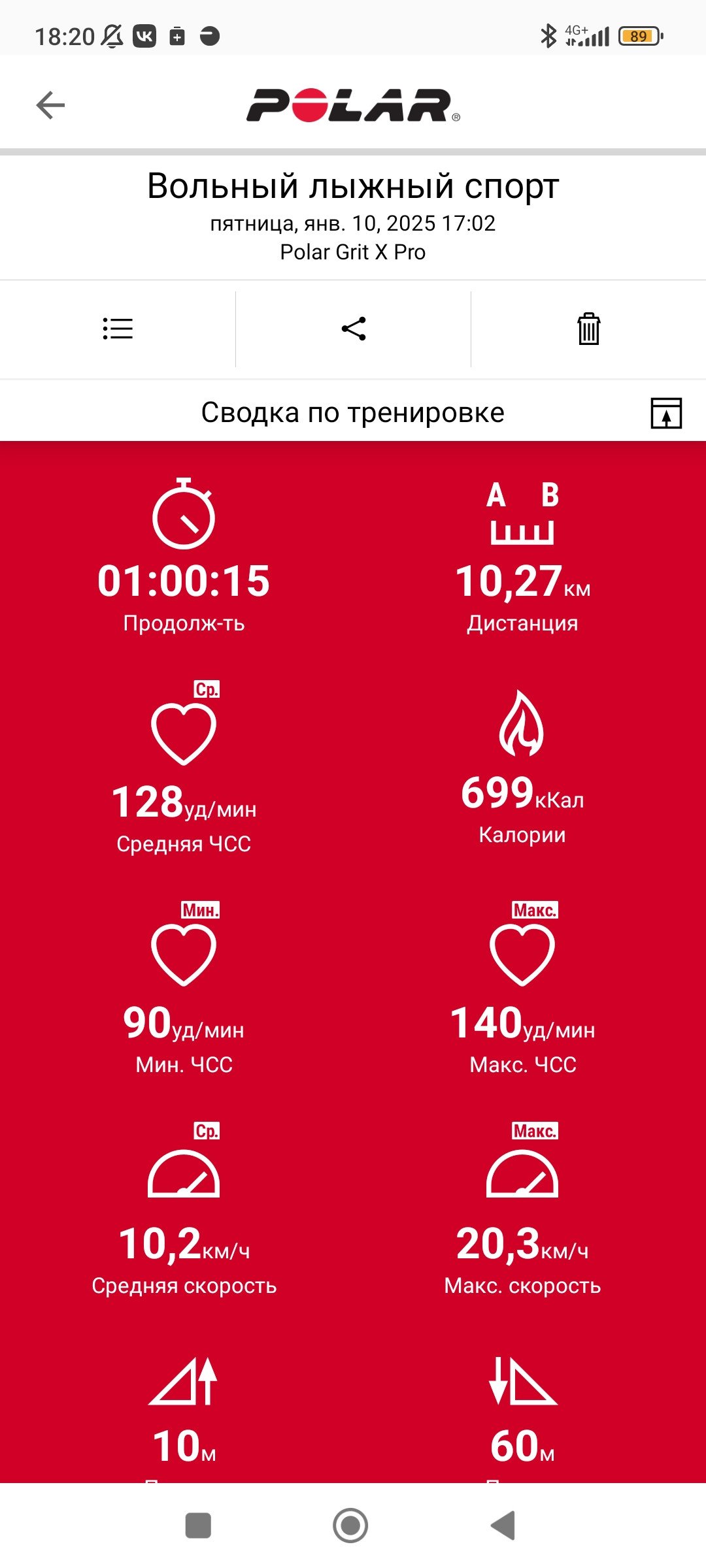Collapse the training summary section
Viewport: 706px width, 1568px height.
point(666,413)
